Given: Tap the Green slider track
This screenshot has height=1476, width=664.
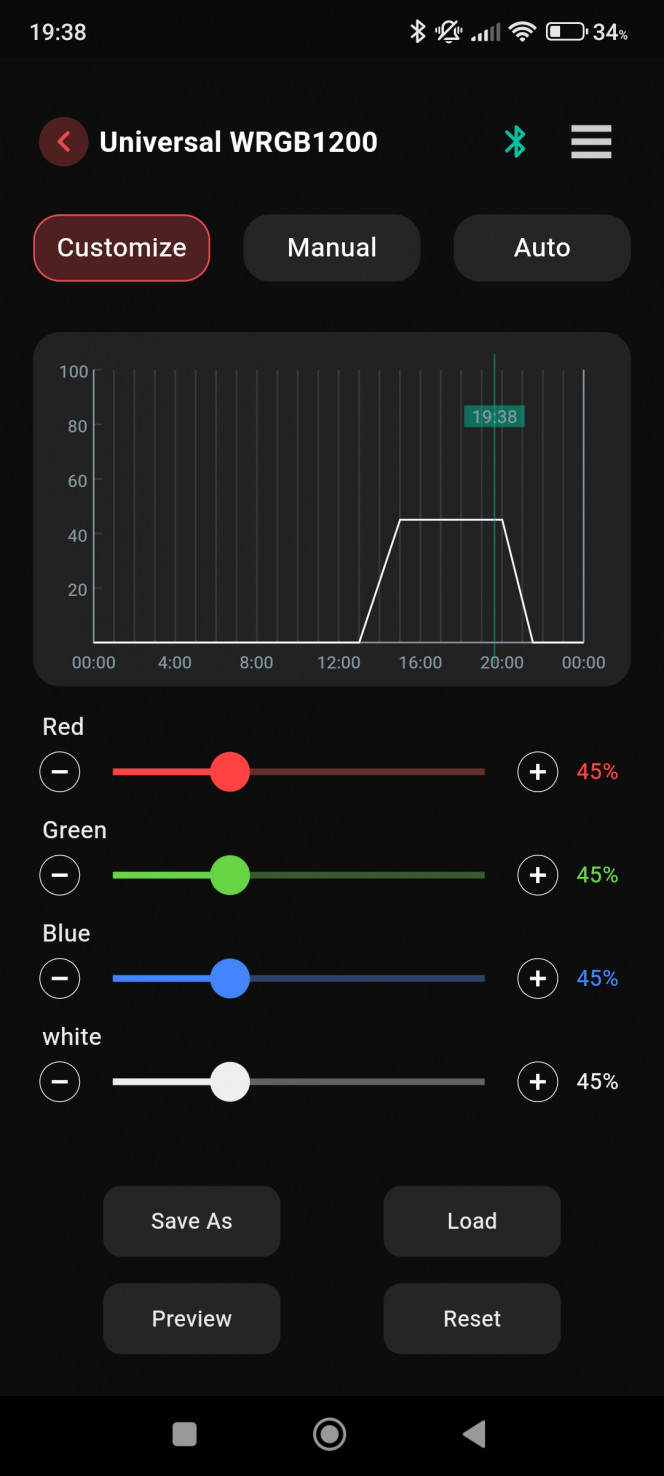Looking at the screenshot, I should point(299,875).
